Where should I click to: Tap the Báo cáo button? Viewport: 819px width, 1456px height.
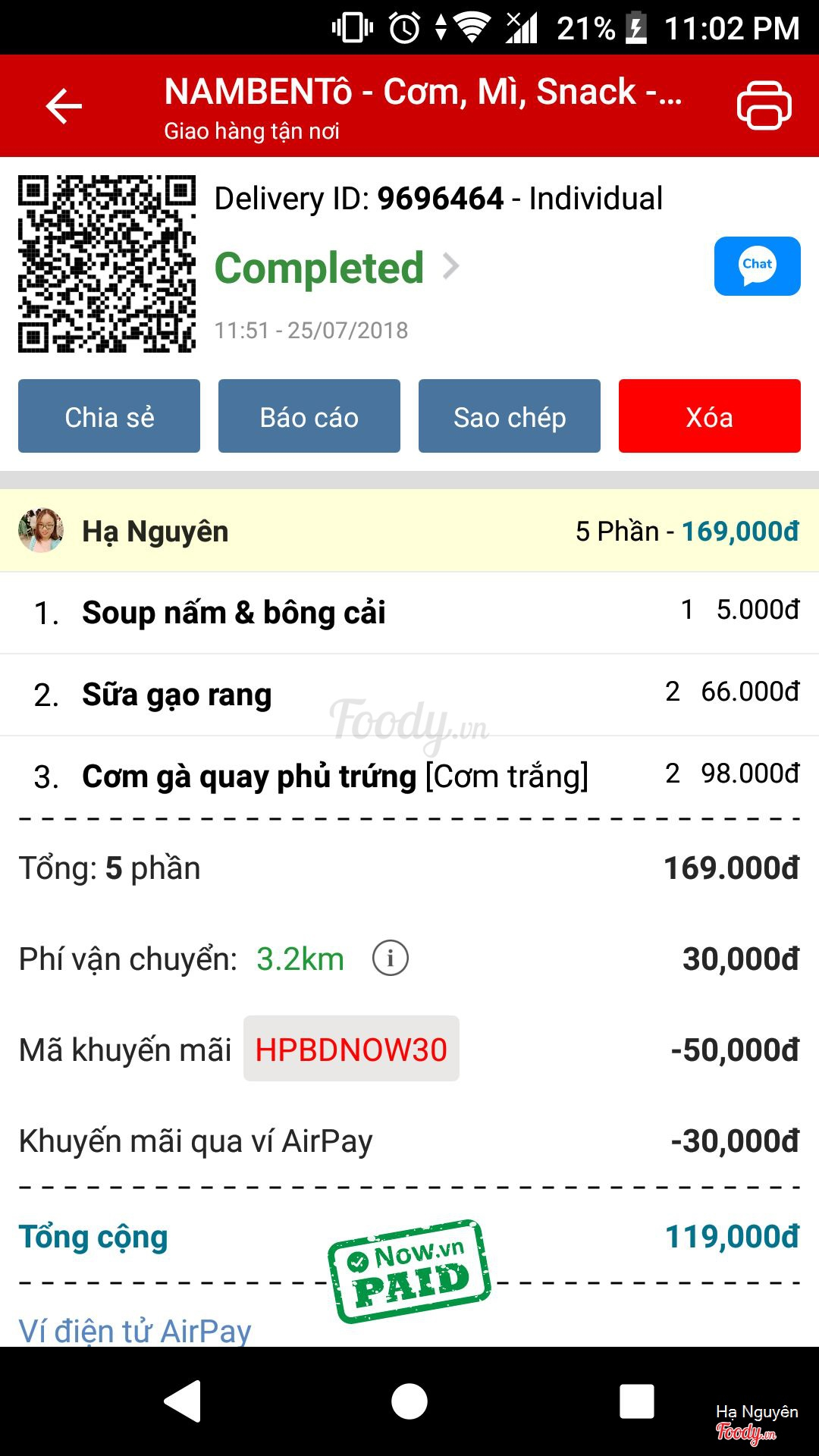[309, 416]
